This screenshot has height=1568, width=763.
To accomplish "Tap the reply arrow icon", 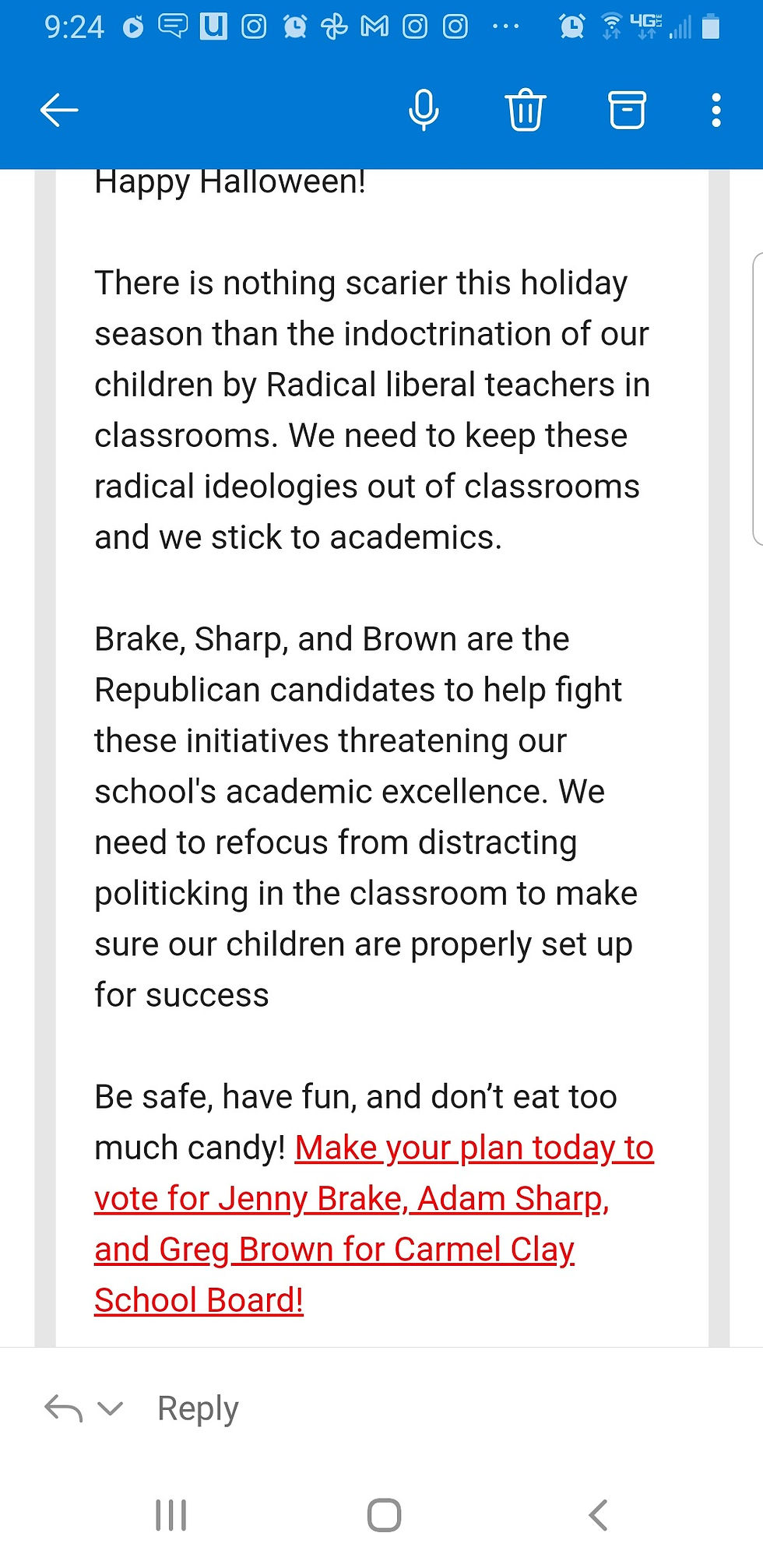I will 64,1408.
